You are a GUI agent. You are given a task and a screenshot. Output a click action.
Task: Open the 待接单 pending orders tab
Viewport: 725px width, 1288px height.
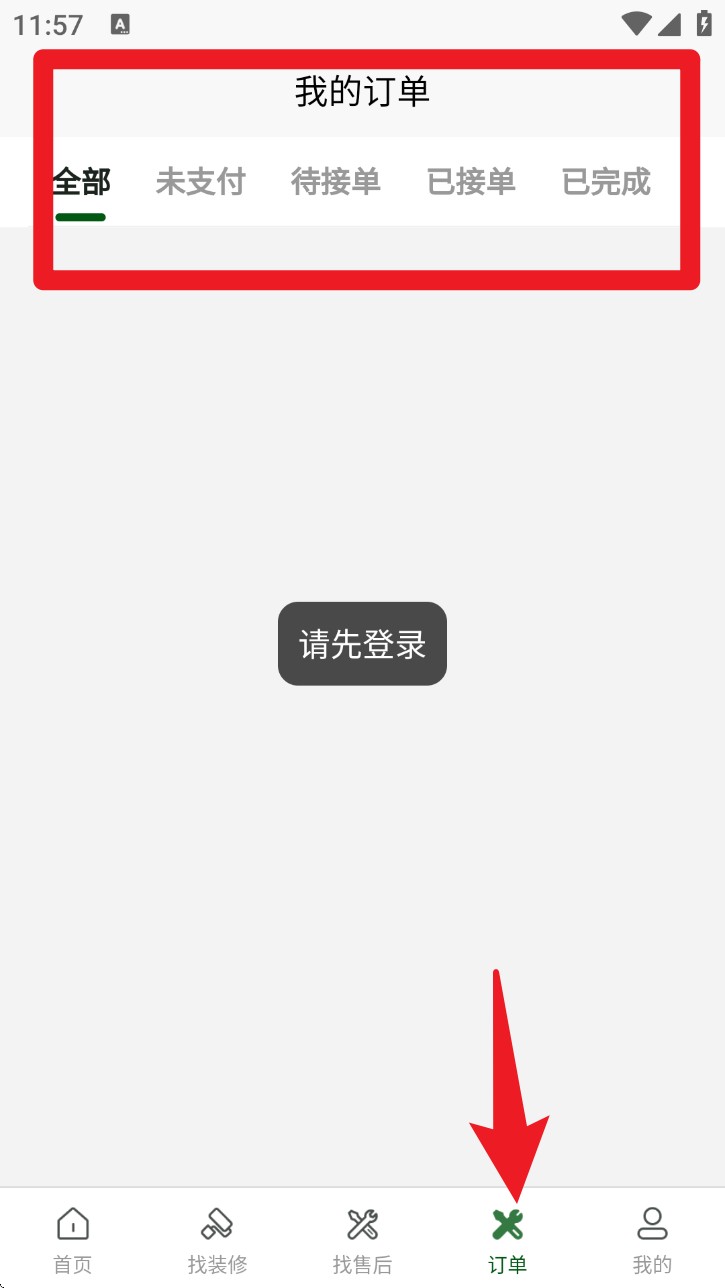(336, 182)
